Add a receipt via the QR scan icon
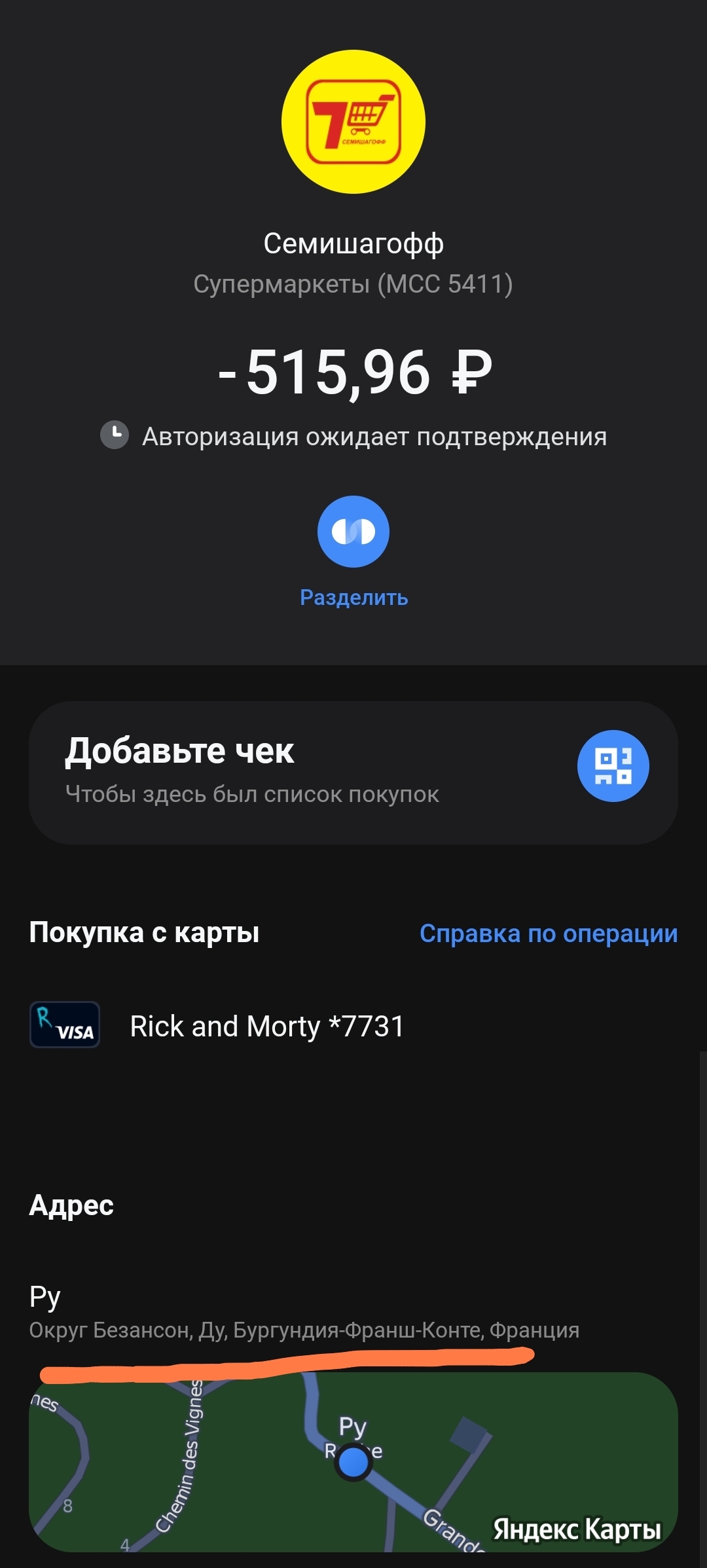This screenshot has width=707, height=1568. coord(613,766)
